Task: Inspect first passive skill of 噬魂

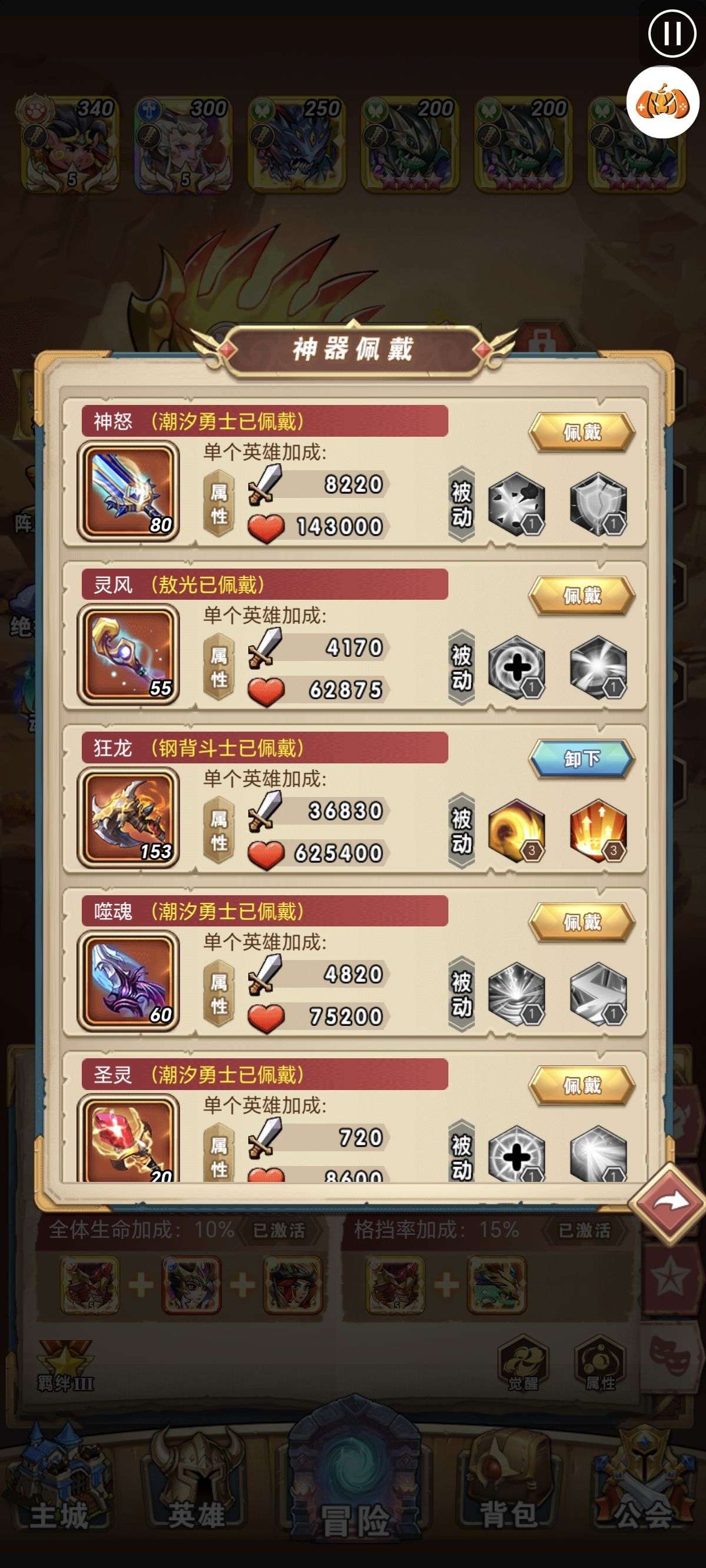Action: click(517, 994)
